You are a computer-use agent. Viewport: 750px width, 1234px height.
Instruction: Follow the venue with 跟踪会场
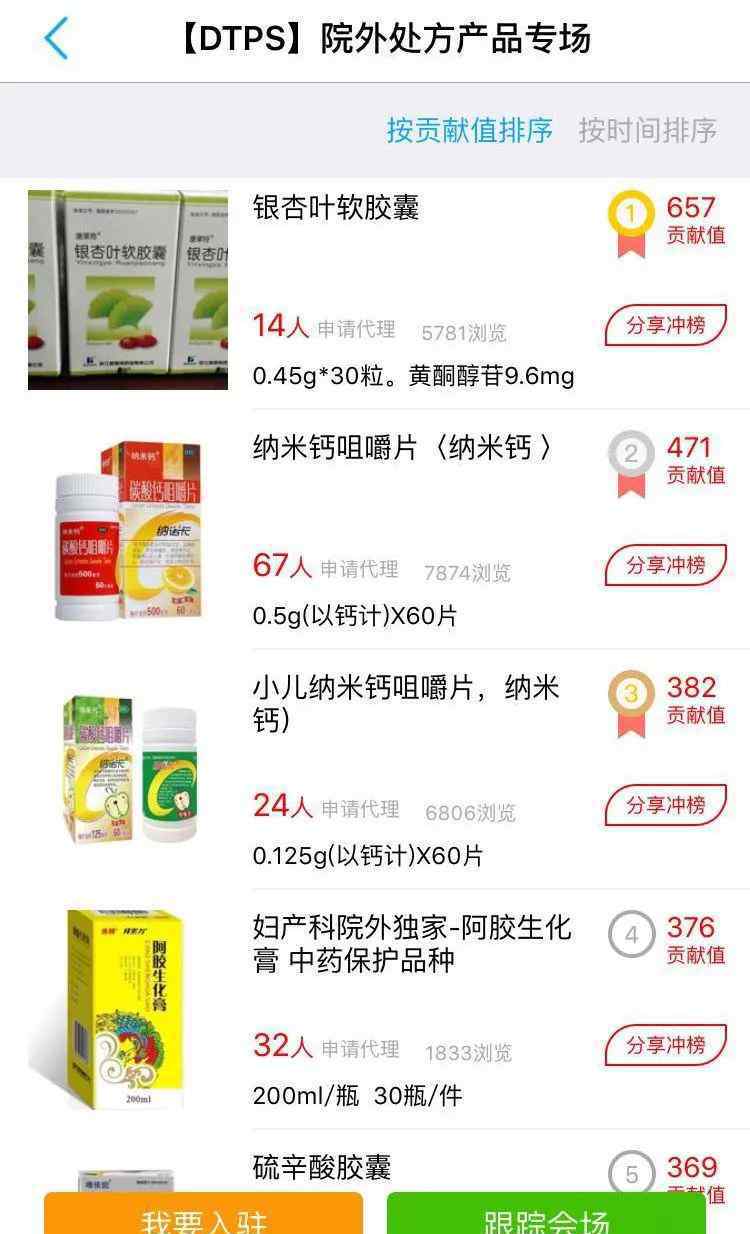coord(546,1215)
